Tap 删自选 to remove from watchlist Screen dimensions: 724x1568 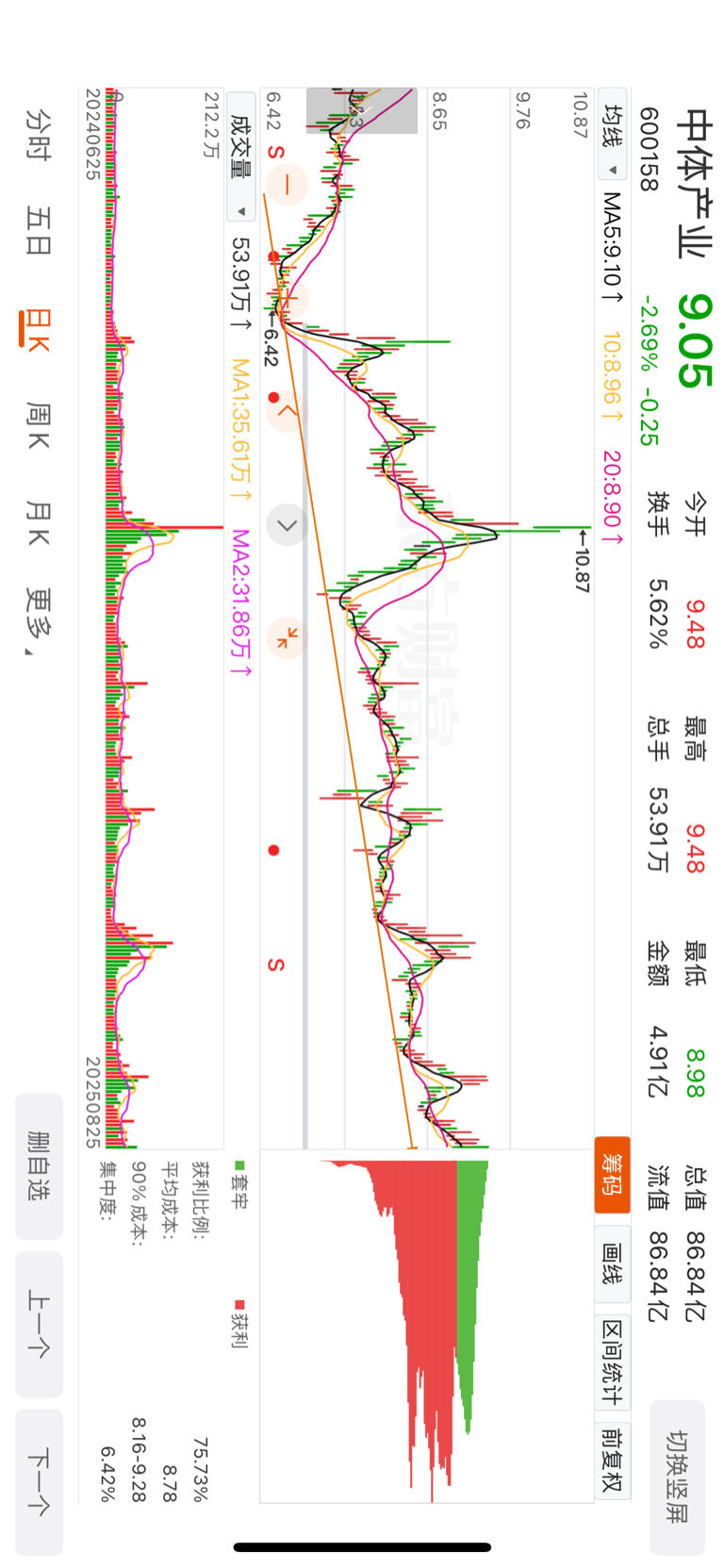pyautogui.click(x=39, y=1166)
